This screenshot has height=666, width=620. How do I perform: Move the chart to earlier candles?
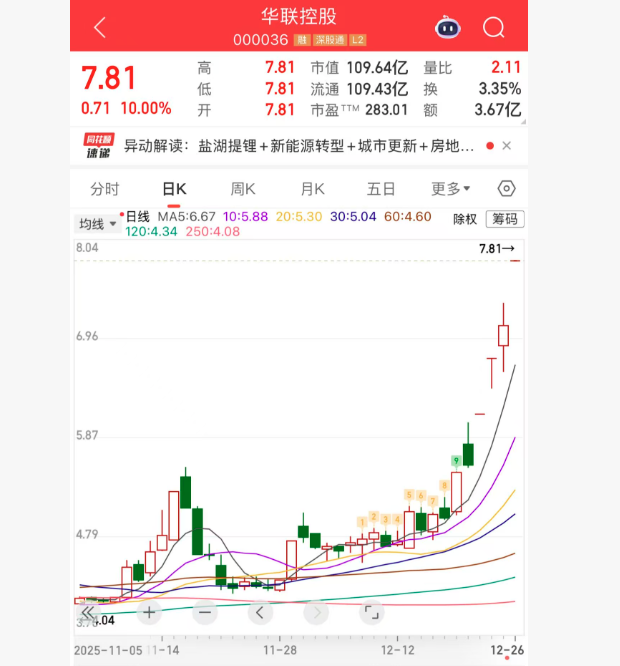tap(260, 612)
